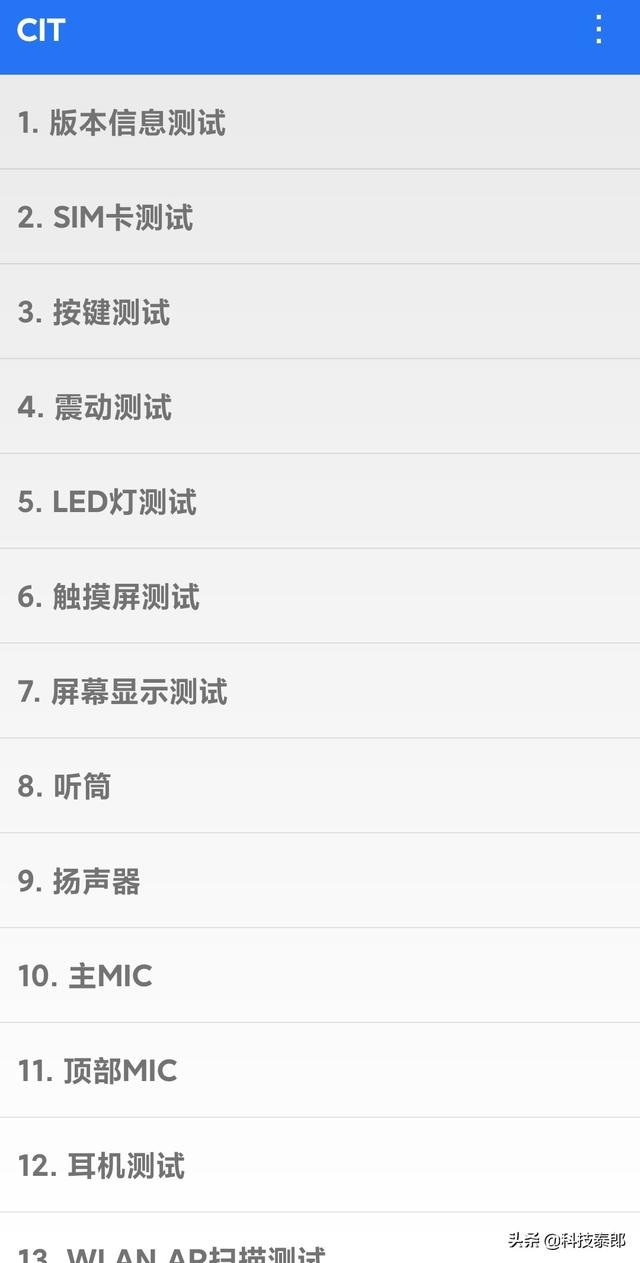Choose the 扬声器 test

click(320, 881)
